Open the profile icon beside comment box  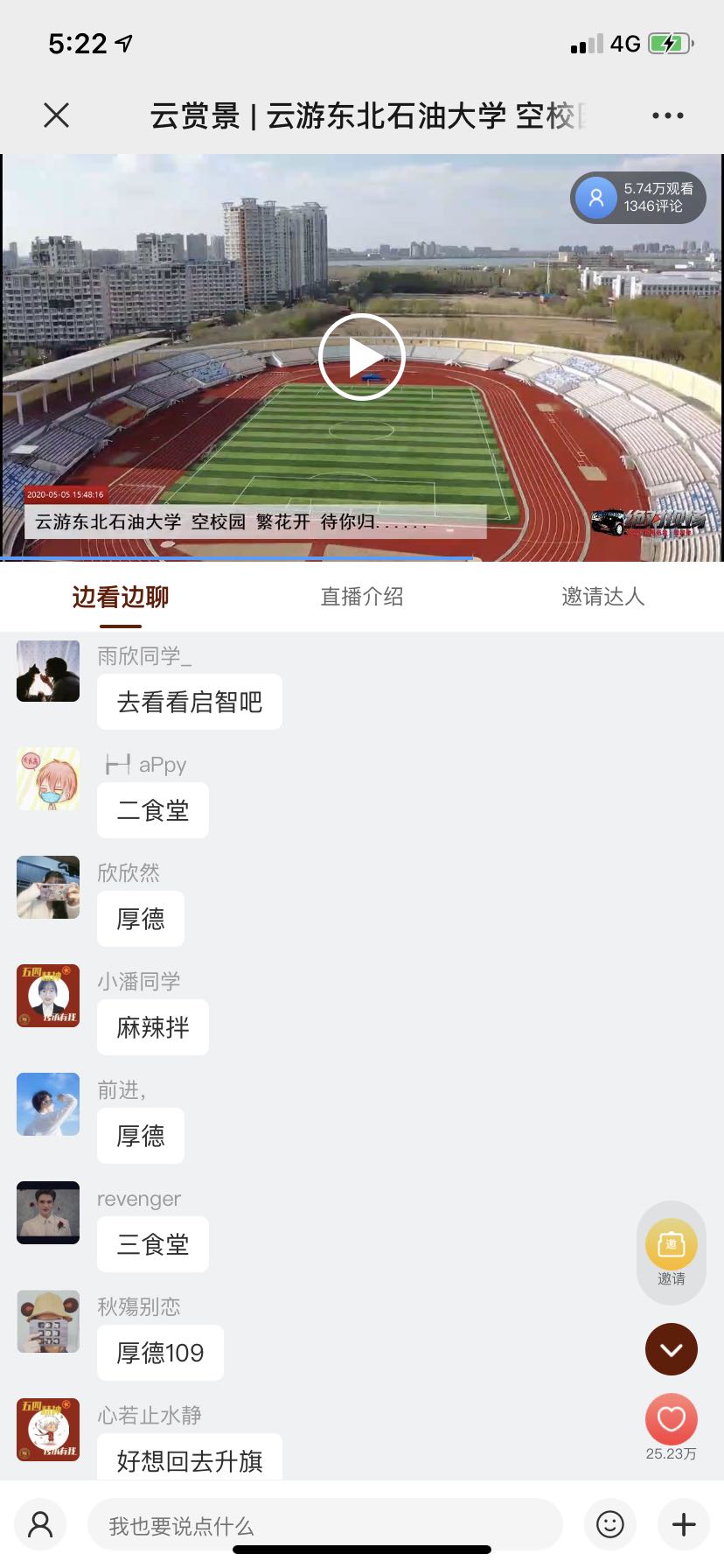(41, 1524)
